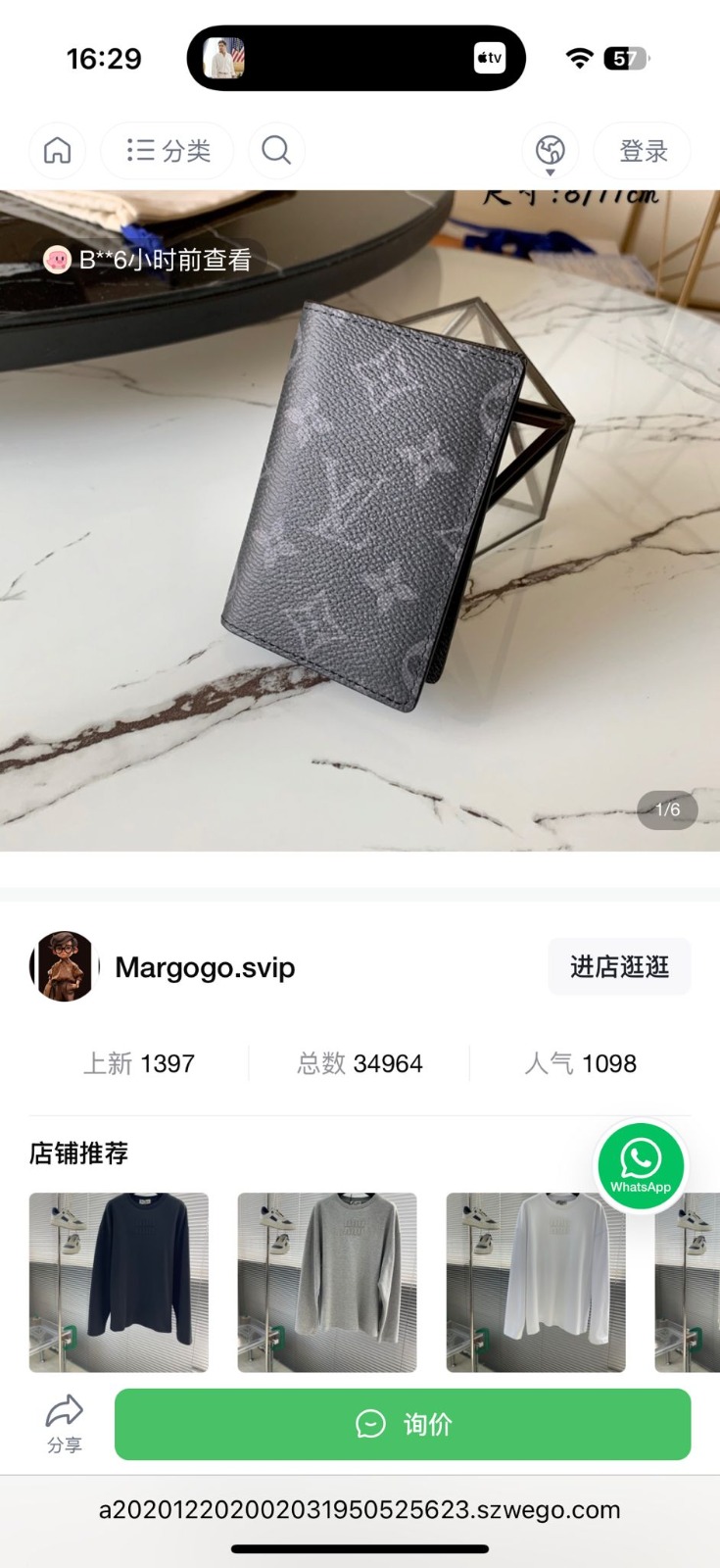Share this product via 分享
The image size is (720, 1568).
click(x=65, y=1424)
